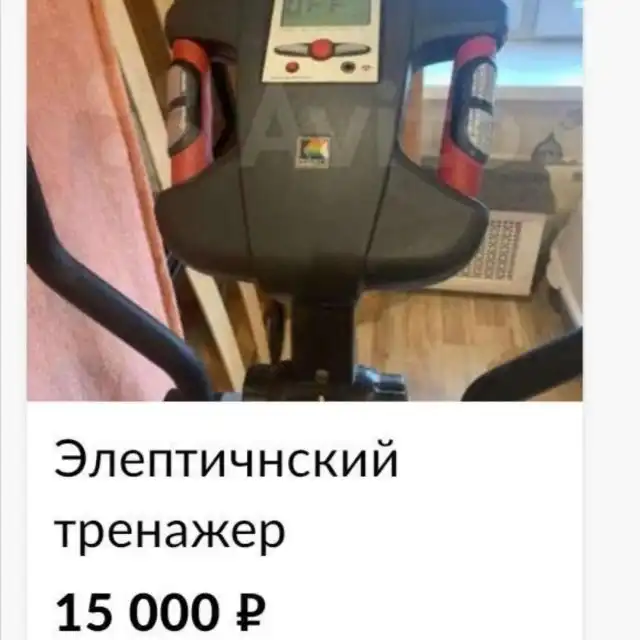
Task: Open the Элептичнский тренажер listing card
Action: click(226, 496)
